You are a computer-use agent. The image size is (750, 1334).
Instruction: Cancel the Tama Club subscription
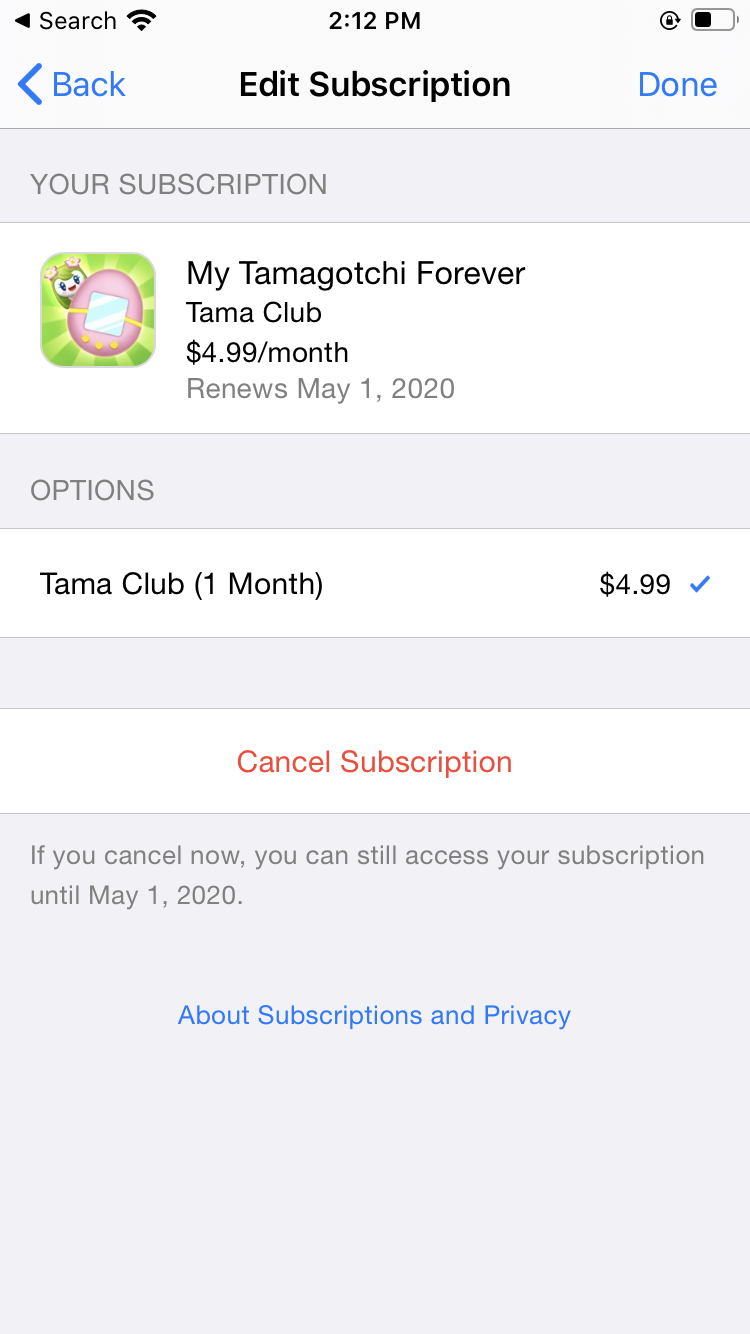pos(374,762)
